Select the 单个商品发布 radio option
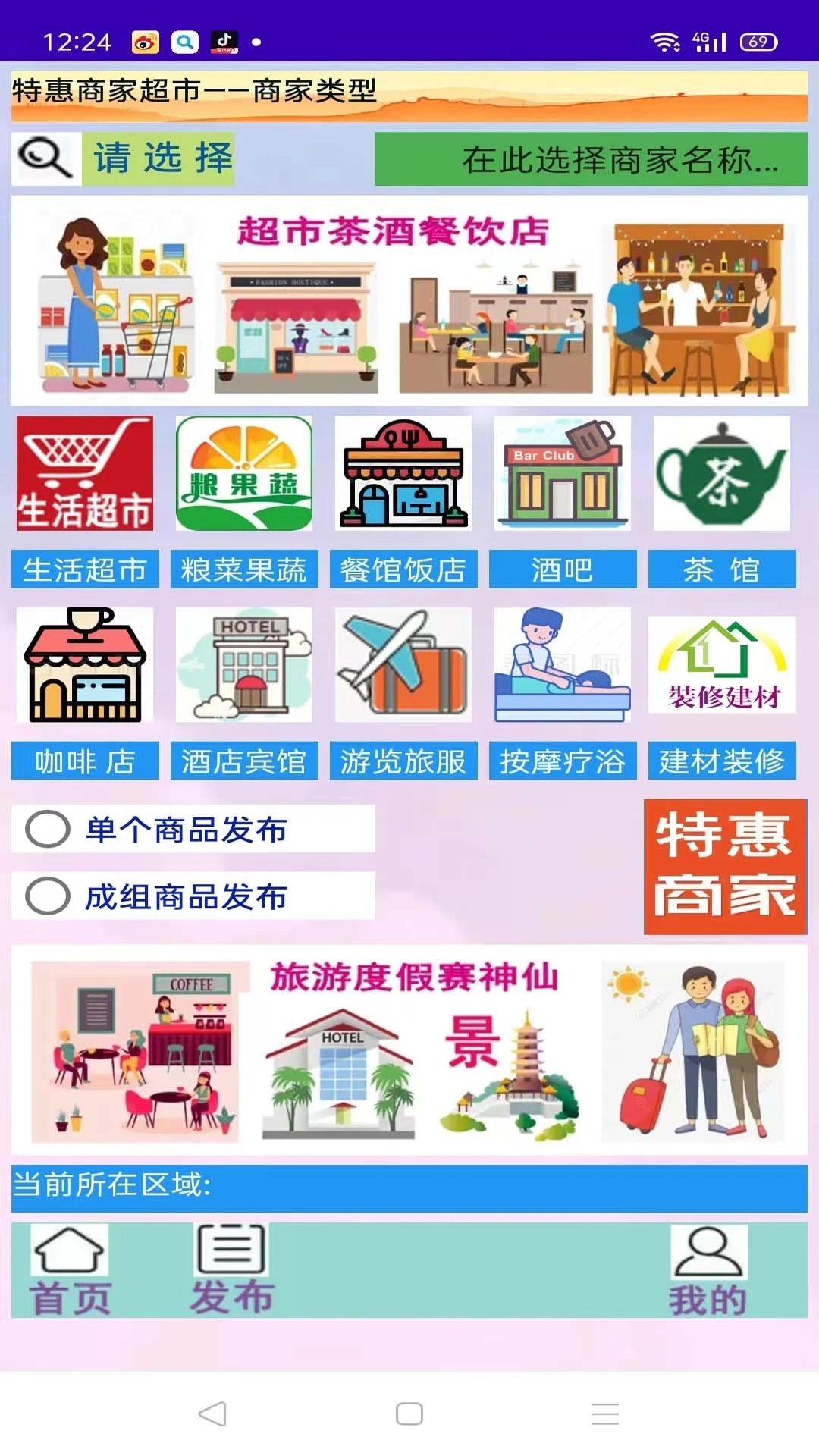Screen dimensions: 819x1456 coord(193,829)
